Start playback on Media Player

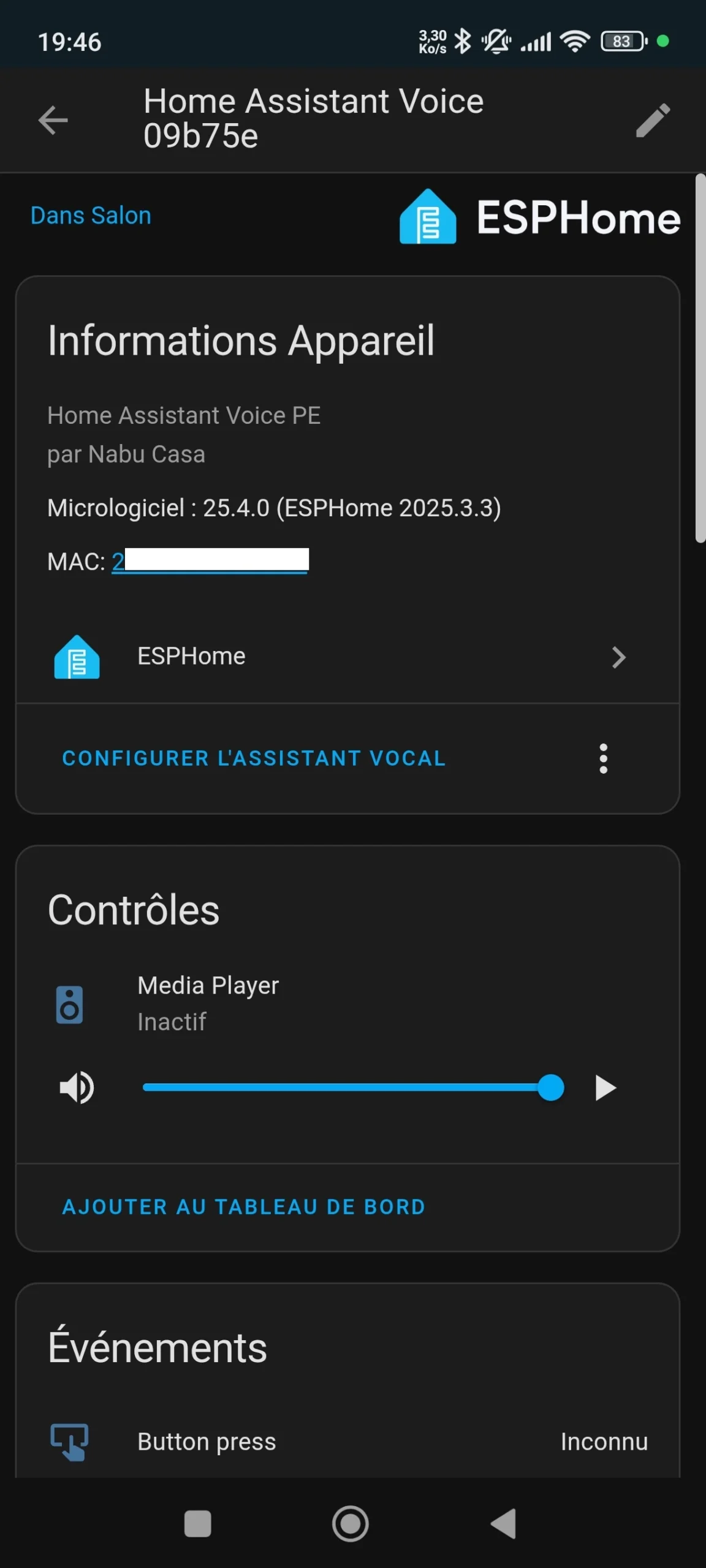click(x=605, y=1088)
